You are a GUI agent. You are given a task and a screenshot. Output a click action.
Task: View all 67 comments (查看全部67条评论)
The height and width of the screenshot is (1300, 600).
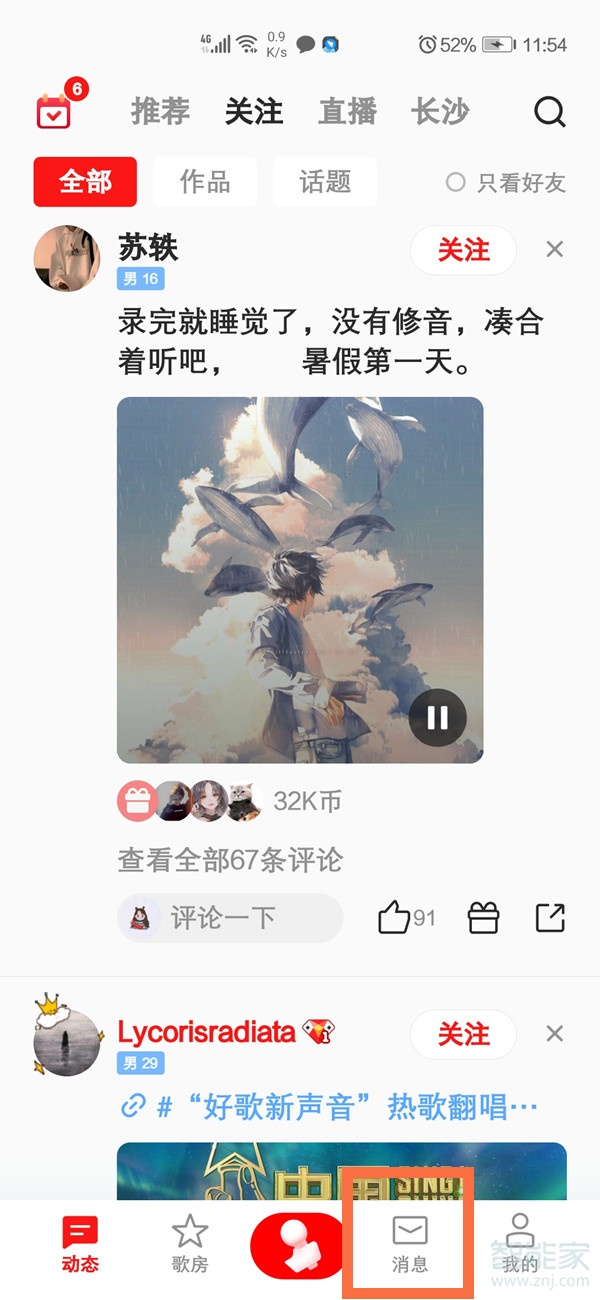(230, 859)
